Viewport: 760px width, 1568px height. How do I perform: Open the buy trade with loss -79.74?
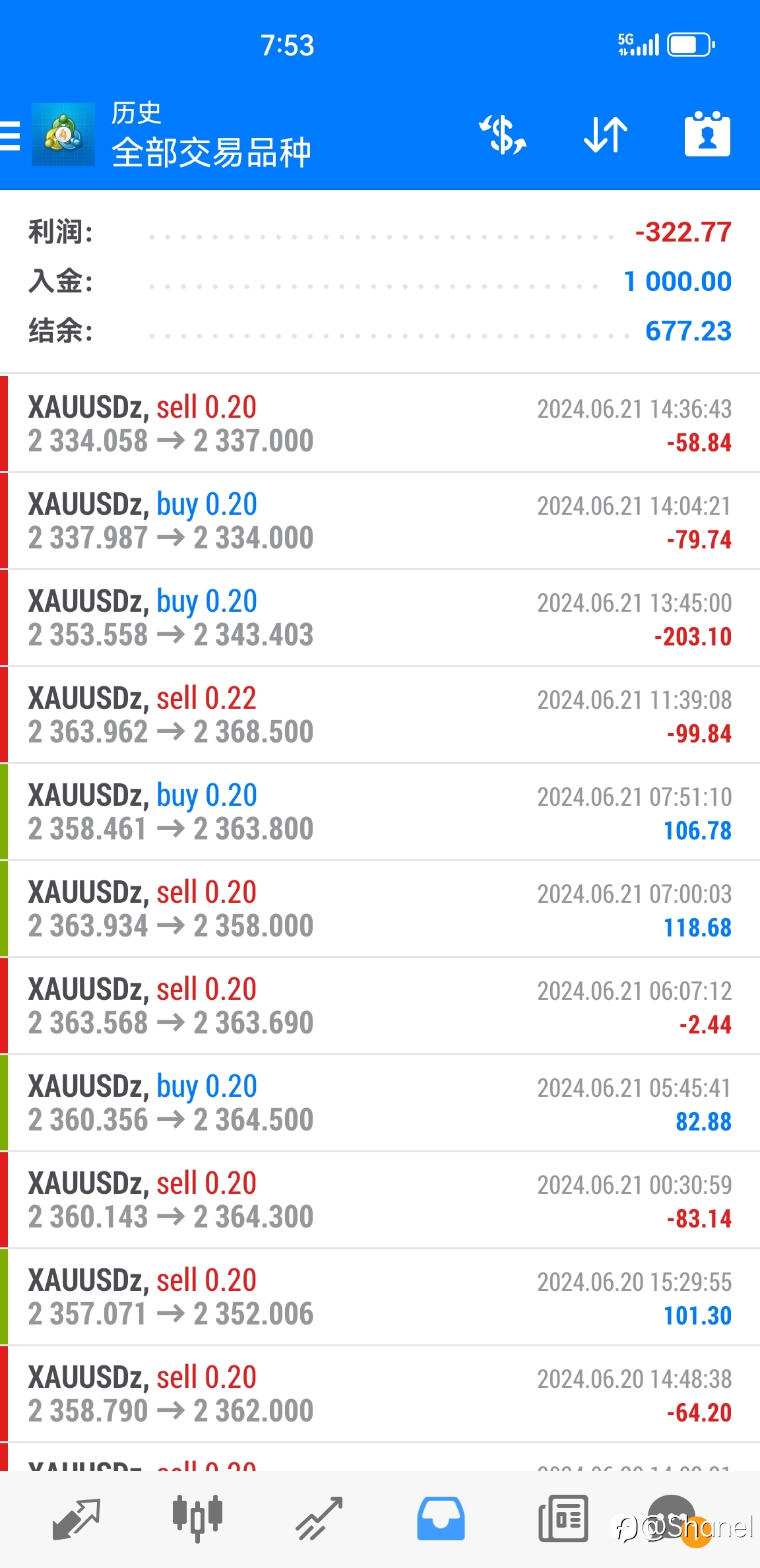point(380,521)
